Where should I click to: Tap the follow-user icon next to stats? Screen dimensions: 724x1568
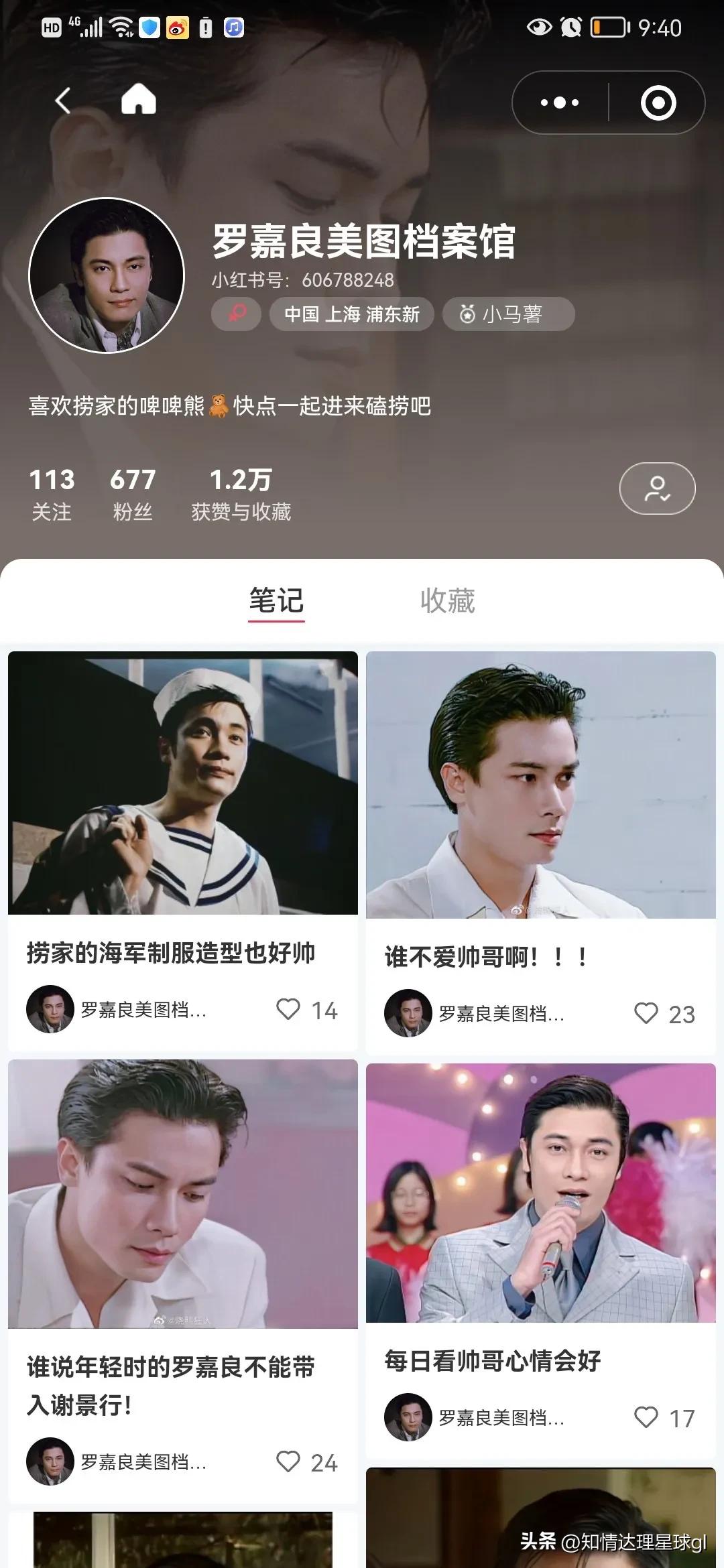(x=656, y=489)
